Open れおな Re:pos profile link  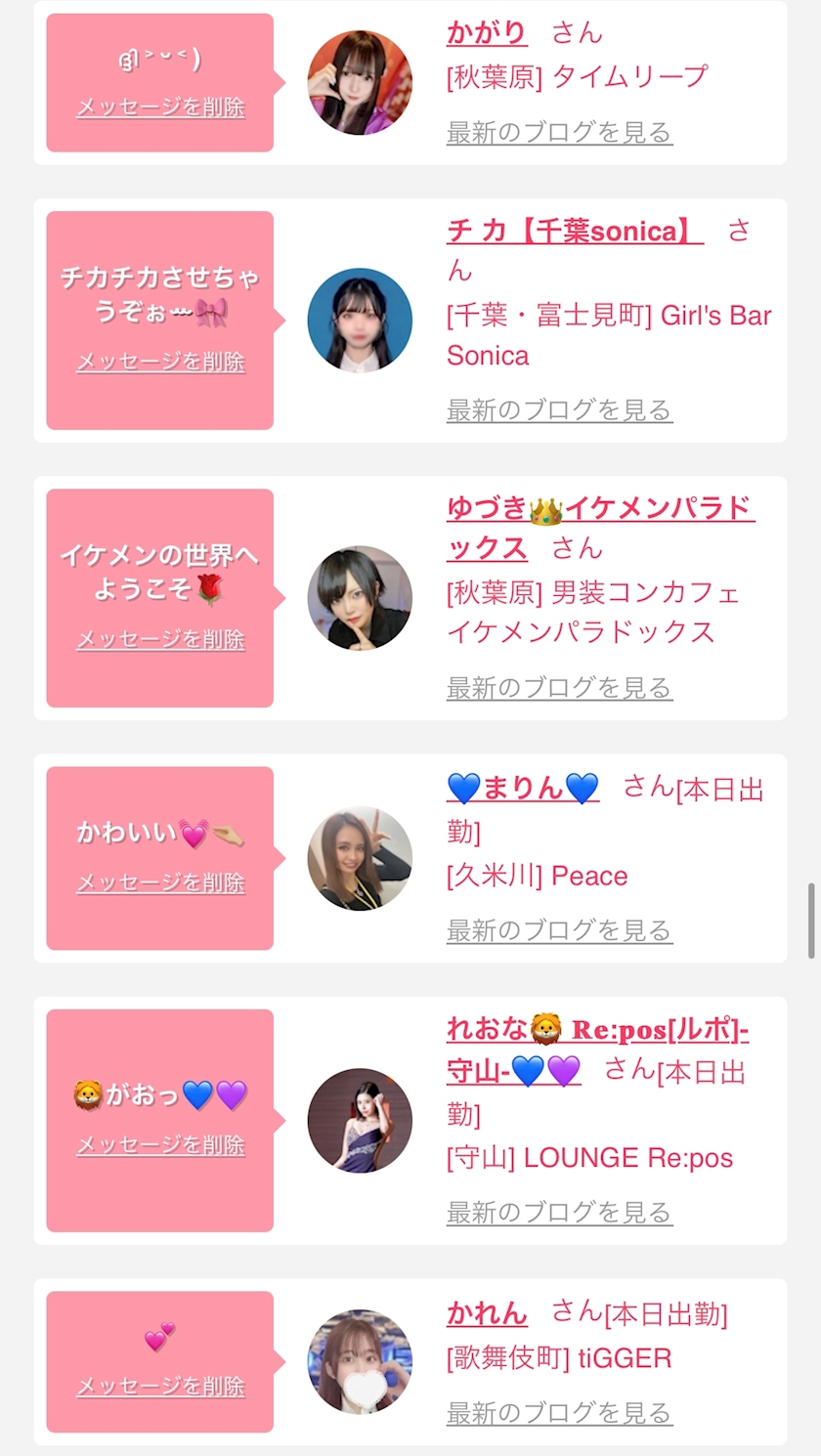tap(597, 1030)
